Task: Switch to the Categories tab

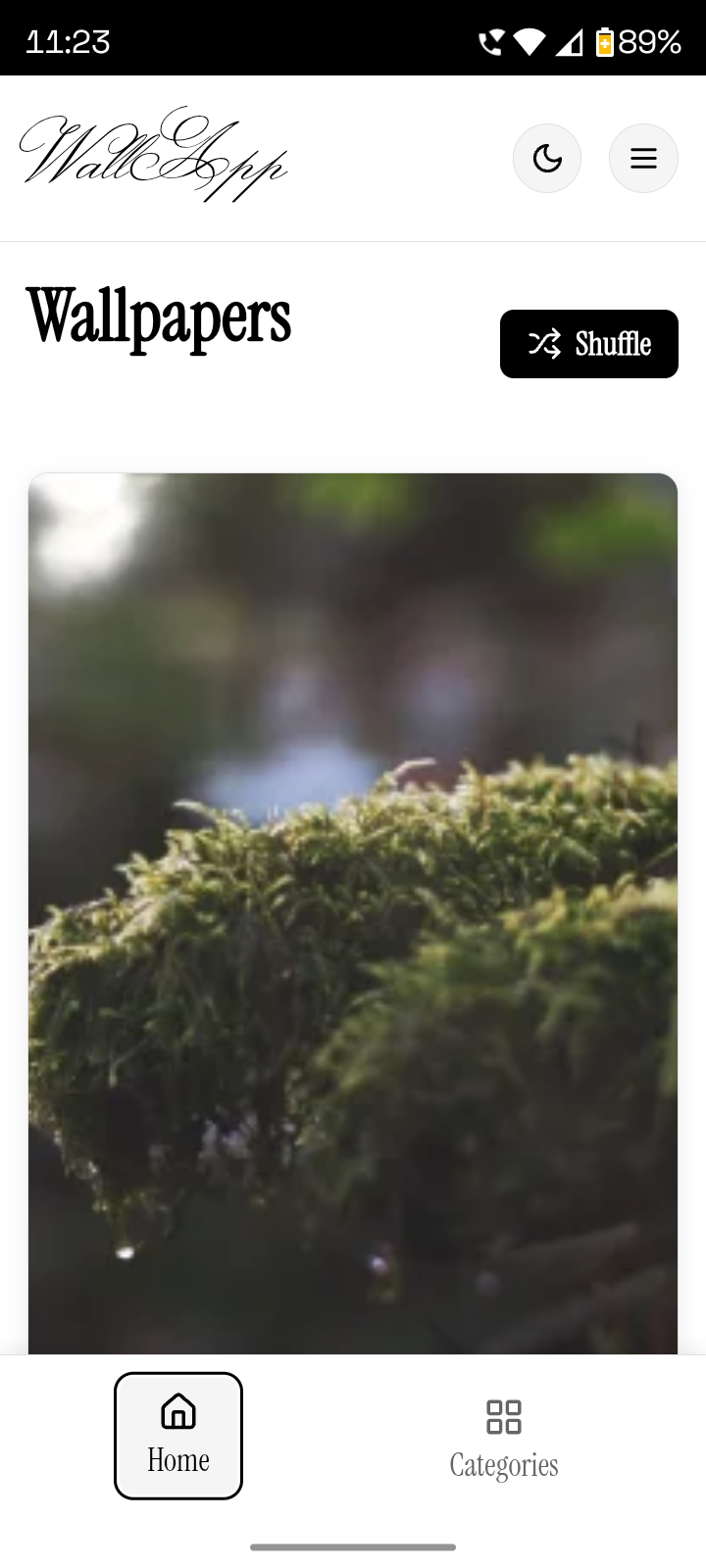Action: pos(504,1437)
